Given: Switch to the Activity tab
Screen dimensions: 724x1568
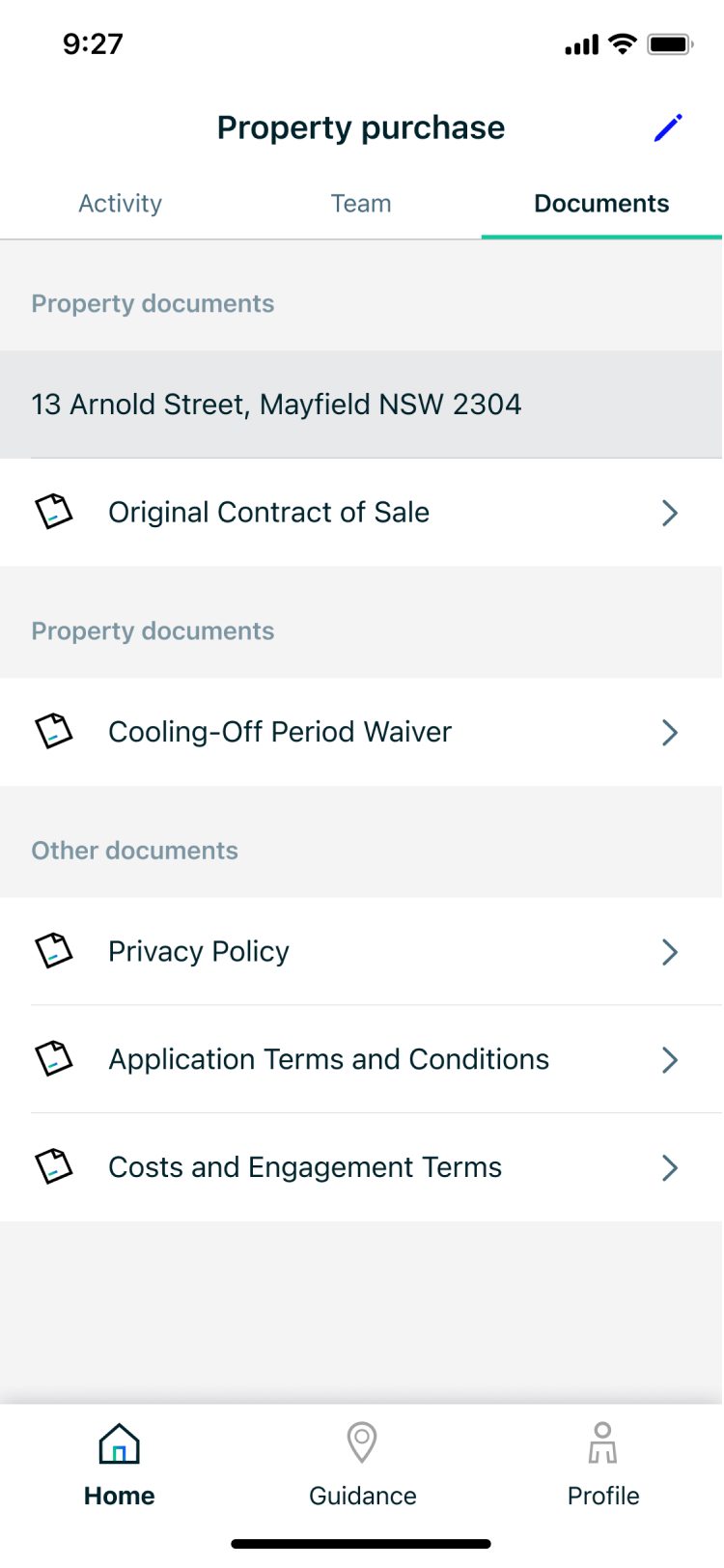Looking at the screenshot, I should (x=121, y=204).
